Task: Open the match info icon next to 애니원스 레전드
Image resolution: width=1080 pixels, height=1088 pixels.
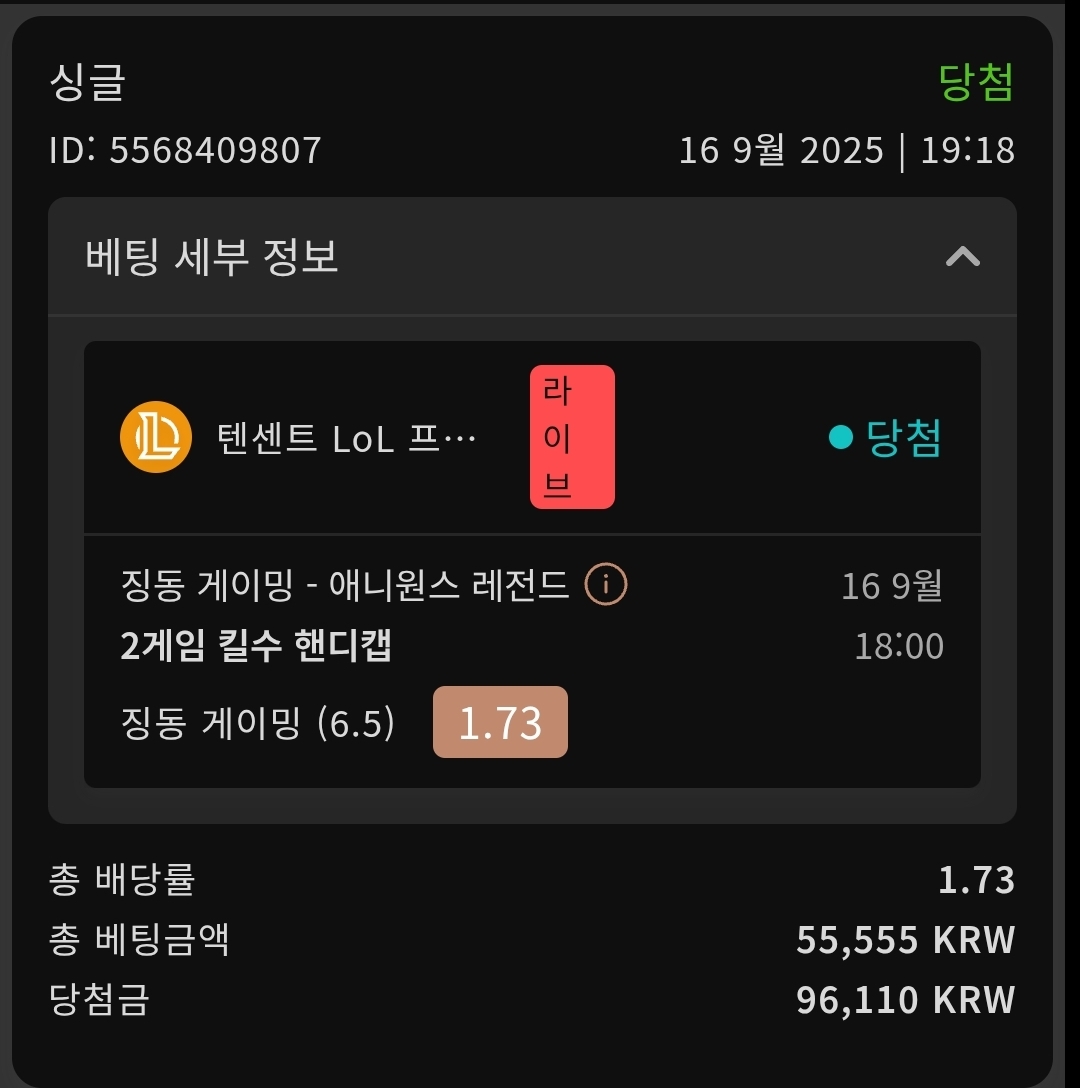Action: (606, 585)
